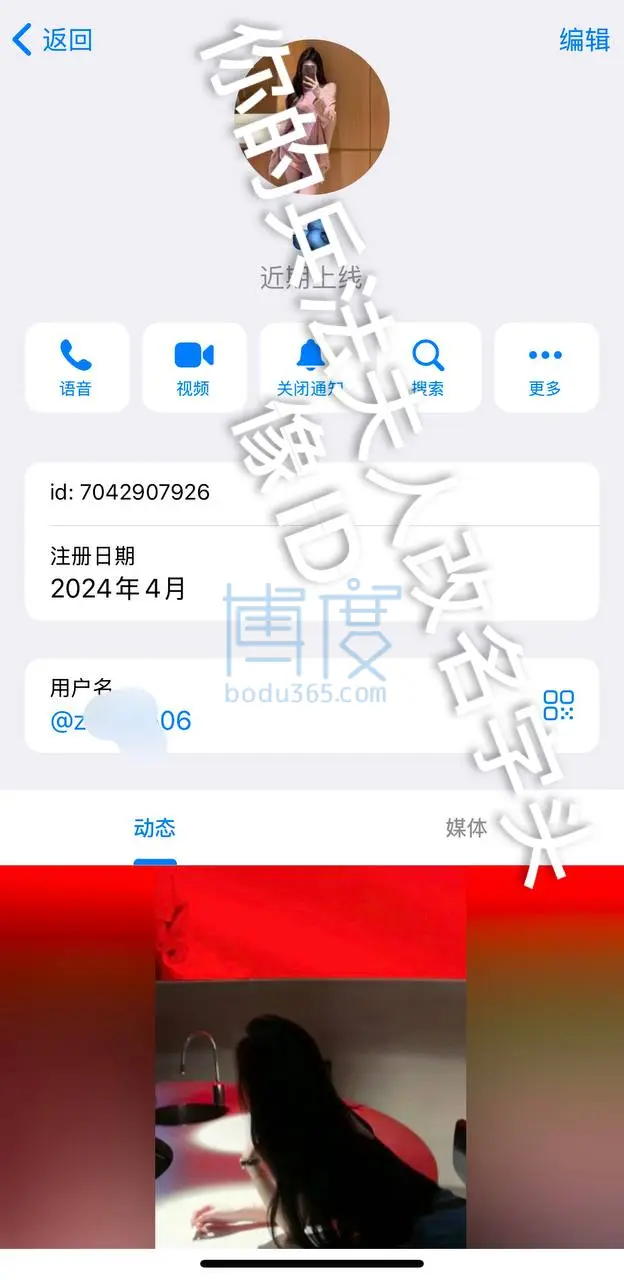Tap the @username link
This screenshot has width=624, height=1280.
120,720
